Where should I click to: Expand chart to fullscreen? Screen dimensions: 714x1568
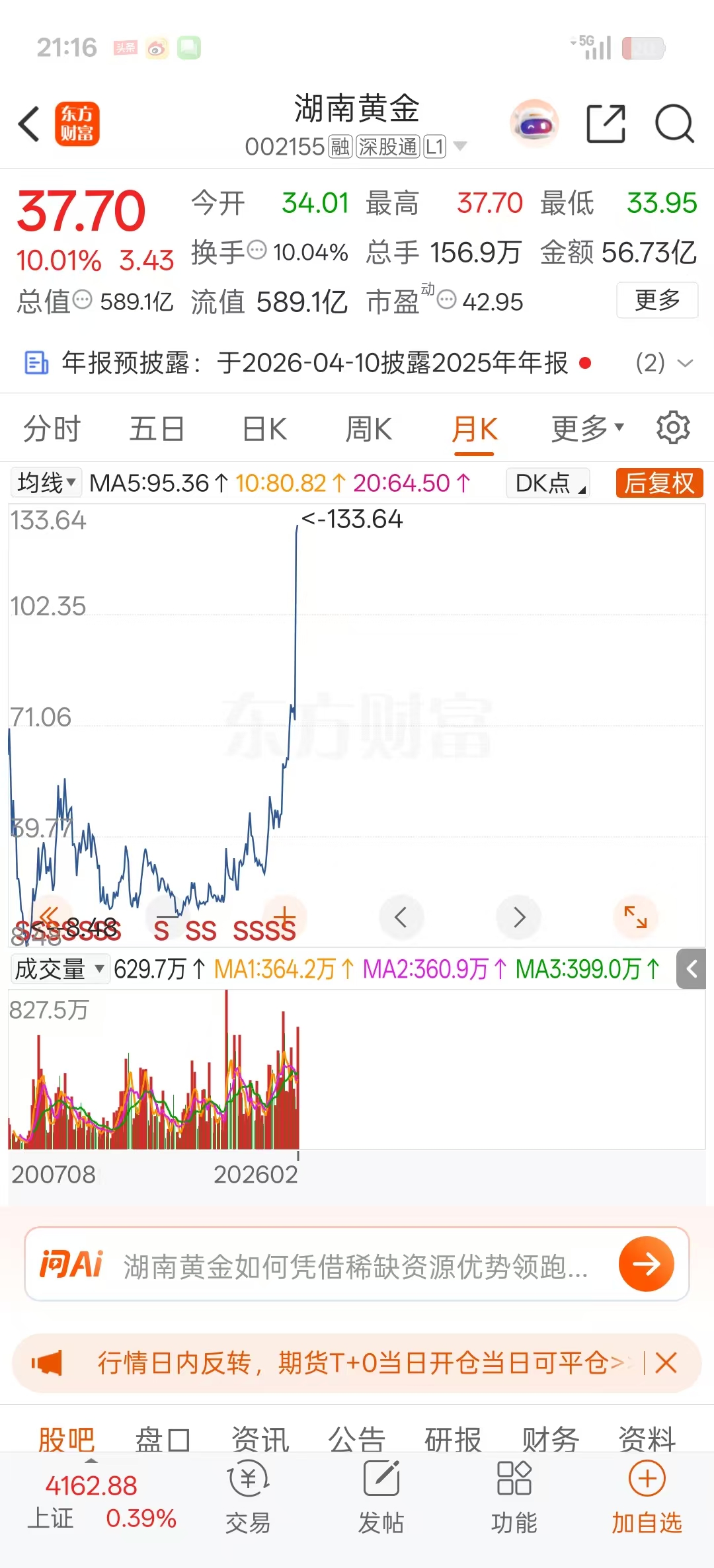tap(635, 917)
